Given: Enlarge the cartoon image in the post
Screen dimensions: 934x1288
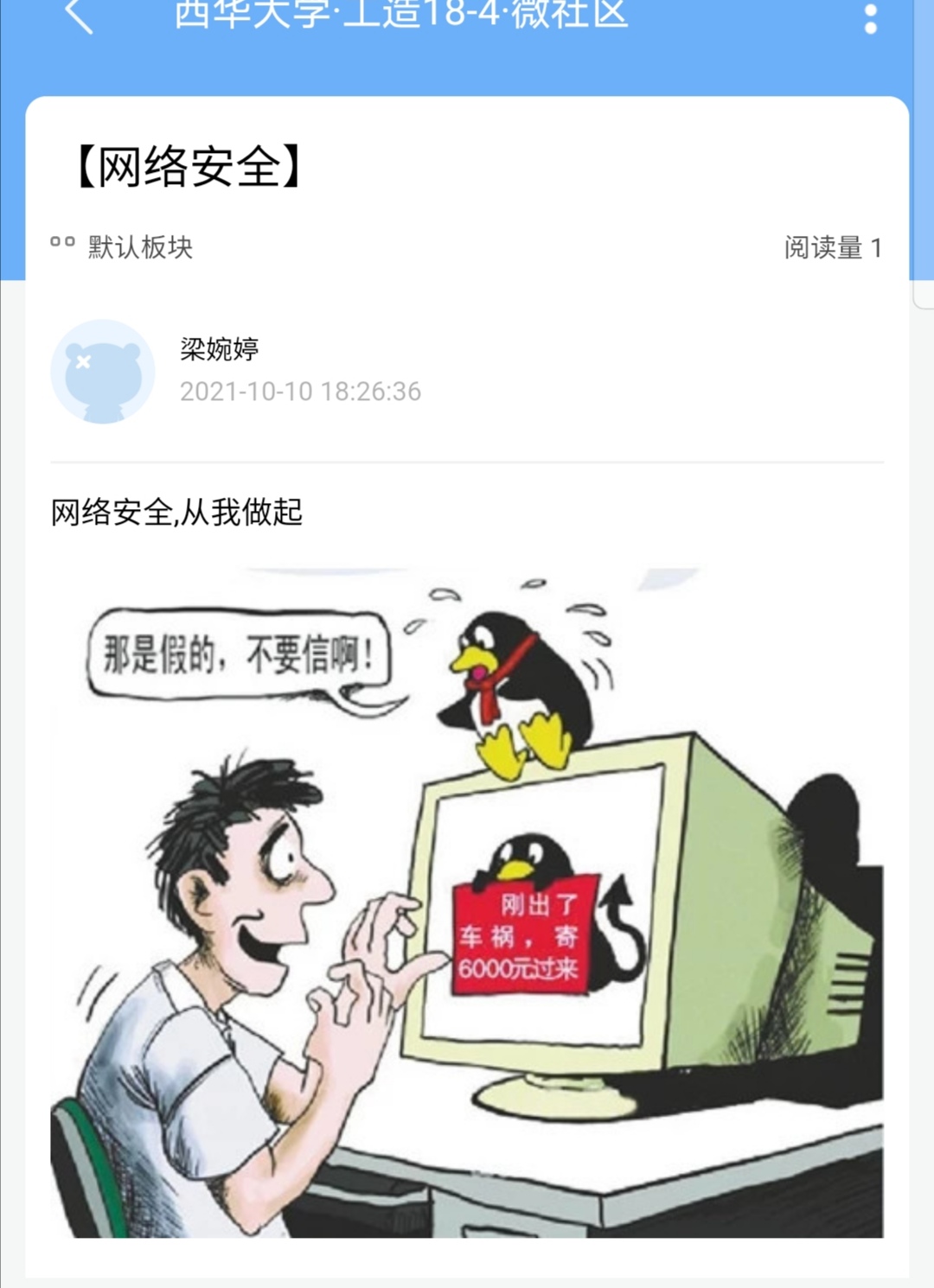Looking at the screenshot, I should click(467, 902).
